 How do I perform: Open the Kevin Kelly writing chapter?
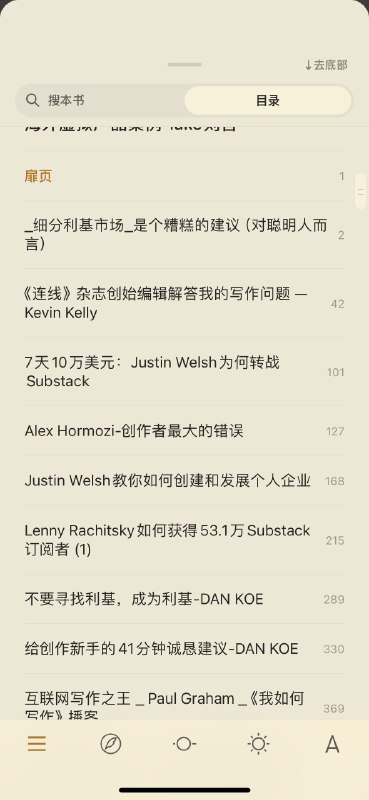pyautogui.click(x=184, y=303)
